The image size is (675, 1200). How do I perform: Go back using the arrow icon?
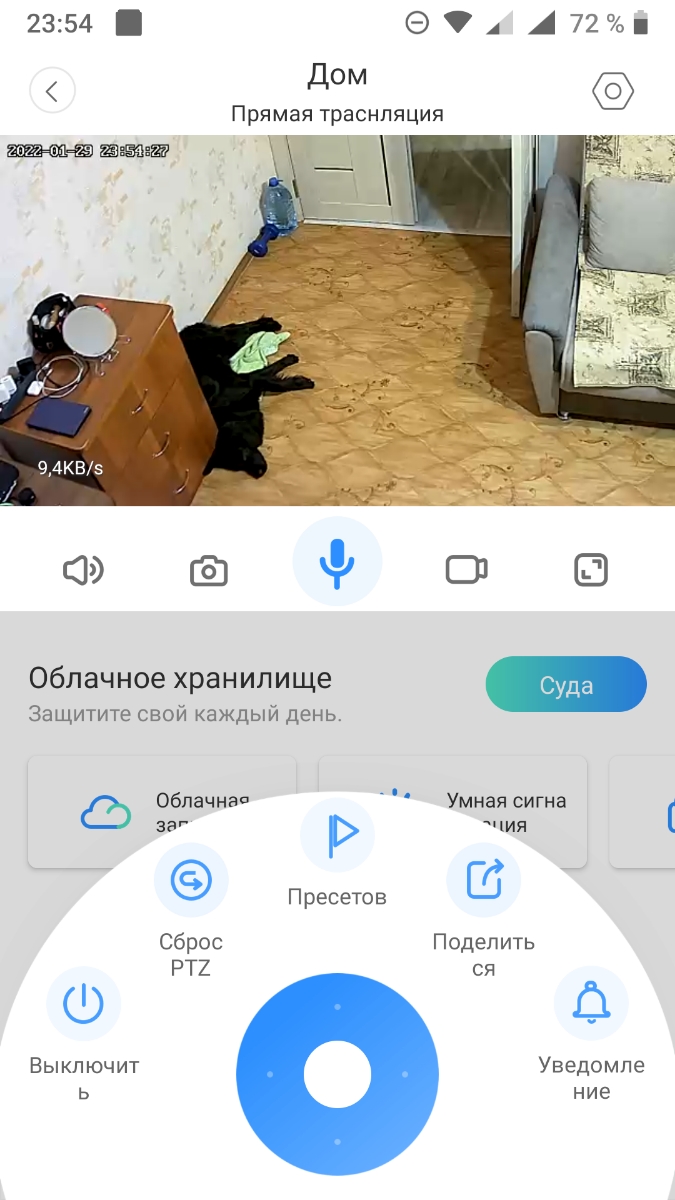pyautogui.click(x=52, y=92)
